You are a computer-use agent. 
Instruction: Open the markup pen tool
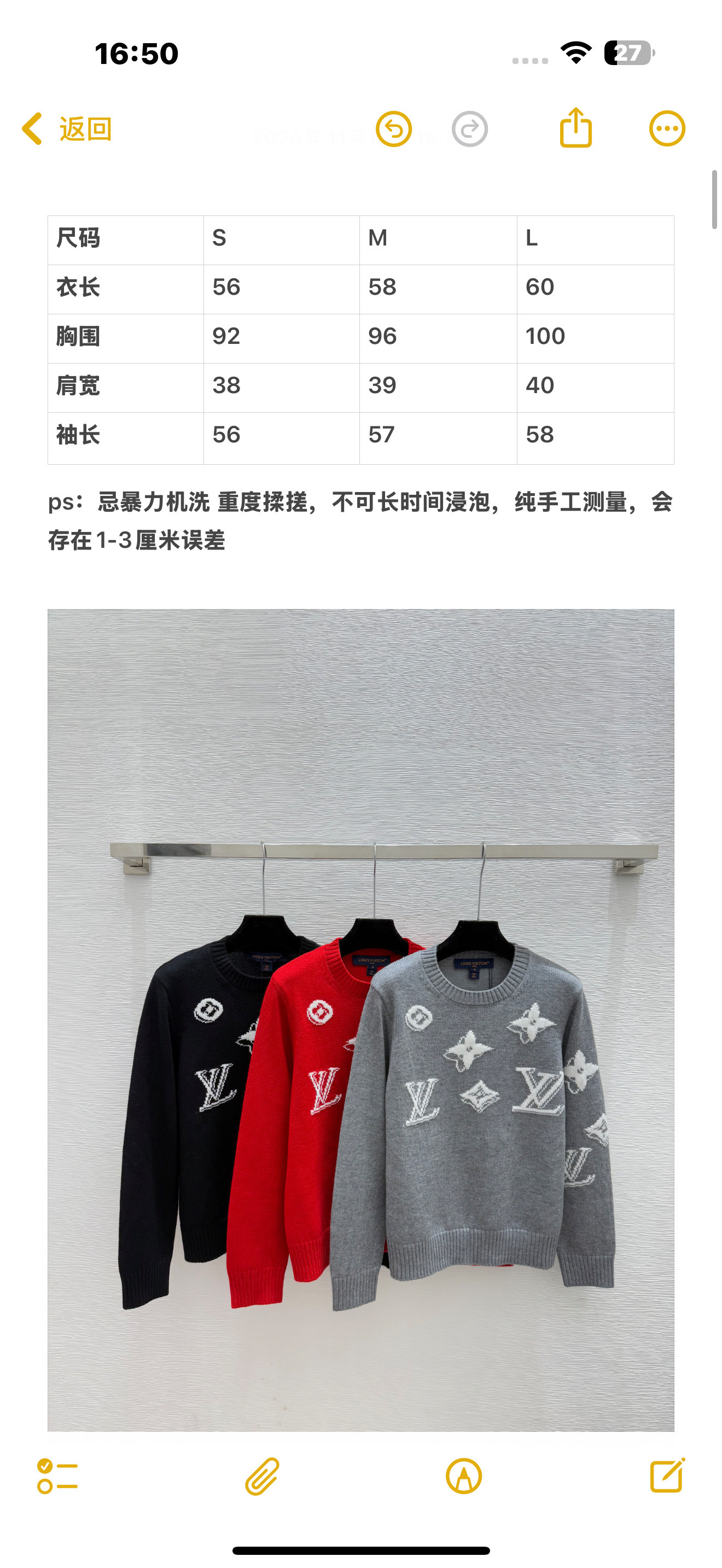coord(464,1476)
